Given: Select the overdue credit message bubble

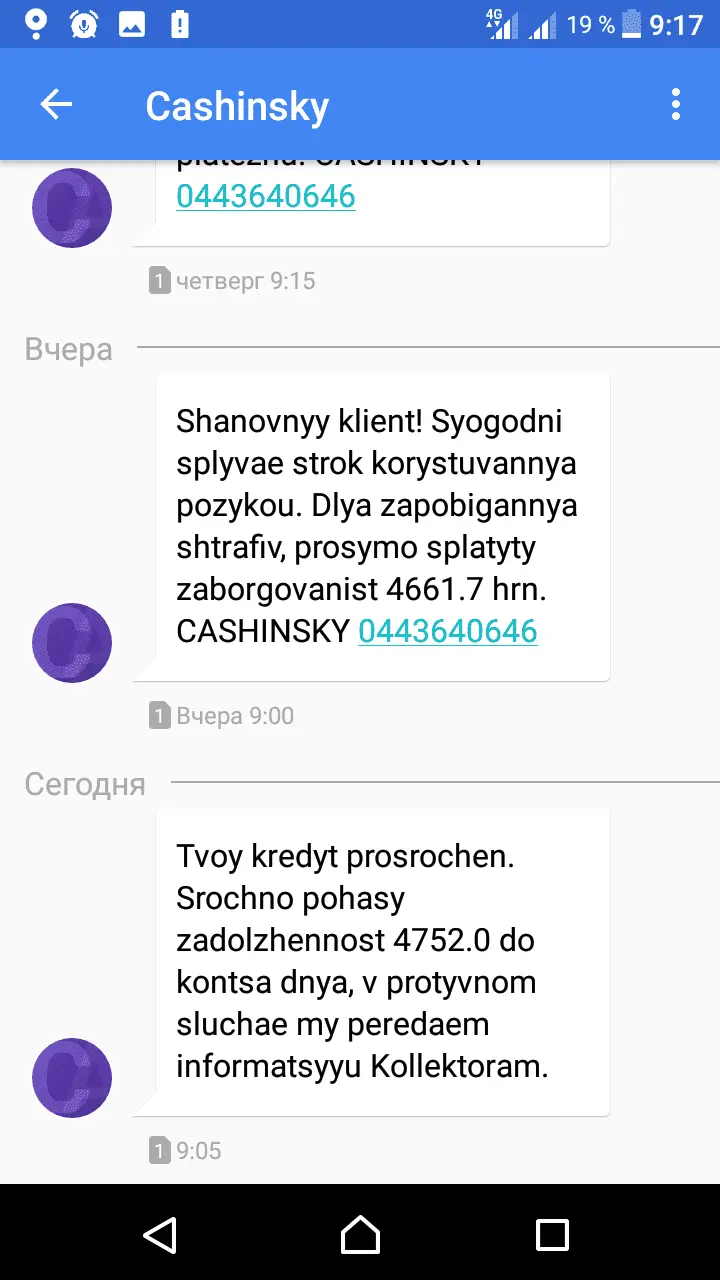Looking at the screenshot, I should 383,961.
